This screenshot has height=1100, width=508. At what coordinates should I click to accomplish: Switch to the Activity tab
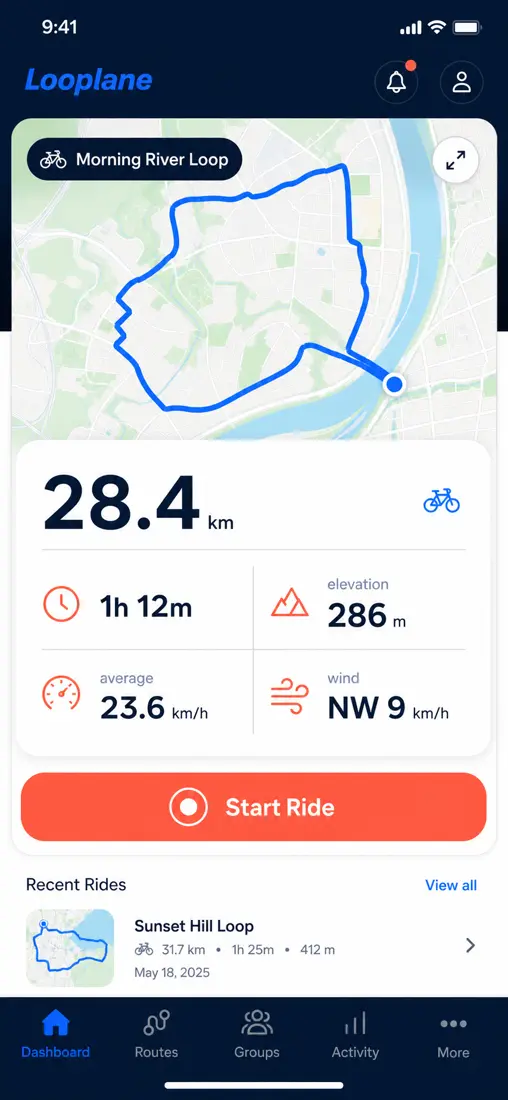[355, 1034]
